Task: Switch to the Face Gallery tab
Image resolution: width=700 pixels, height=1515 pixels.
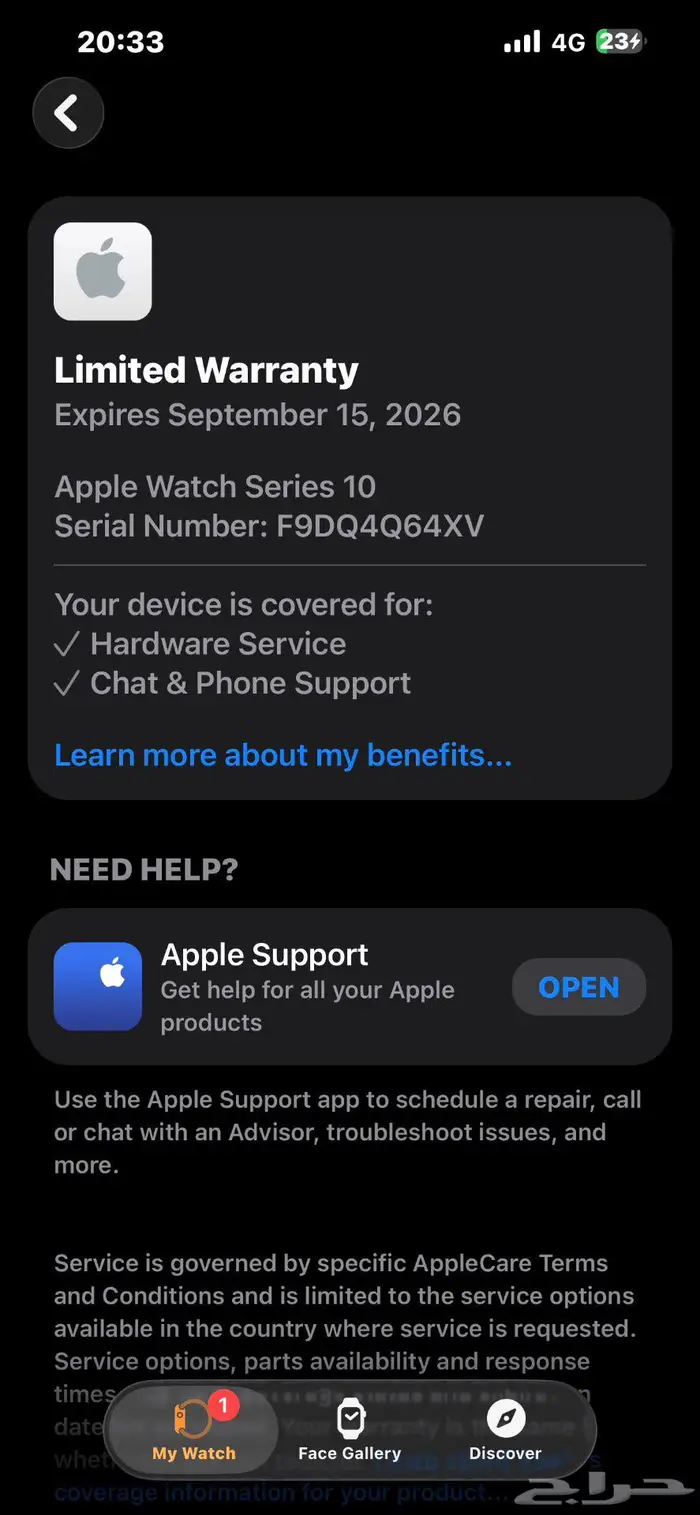Action: pyautogui.click(x=349, y=1430)
